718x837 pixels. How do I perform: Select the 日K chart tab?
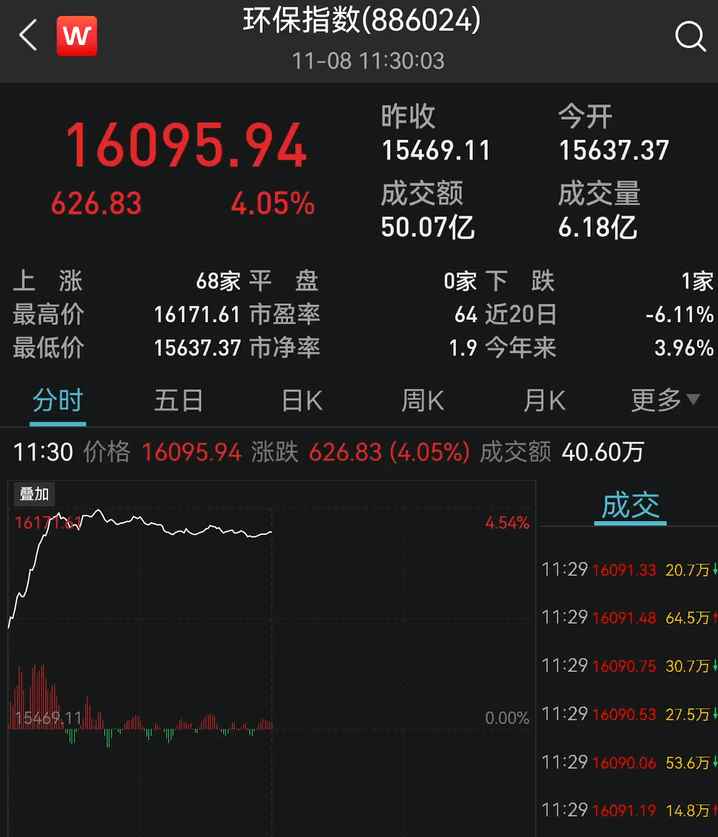point(301,401)
